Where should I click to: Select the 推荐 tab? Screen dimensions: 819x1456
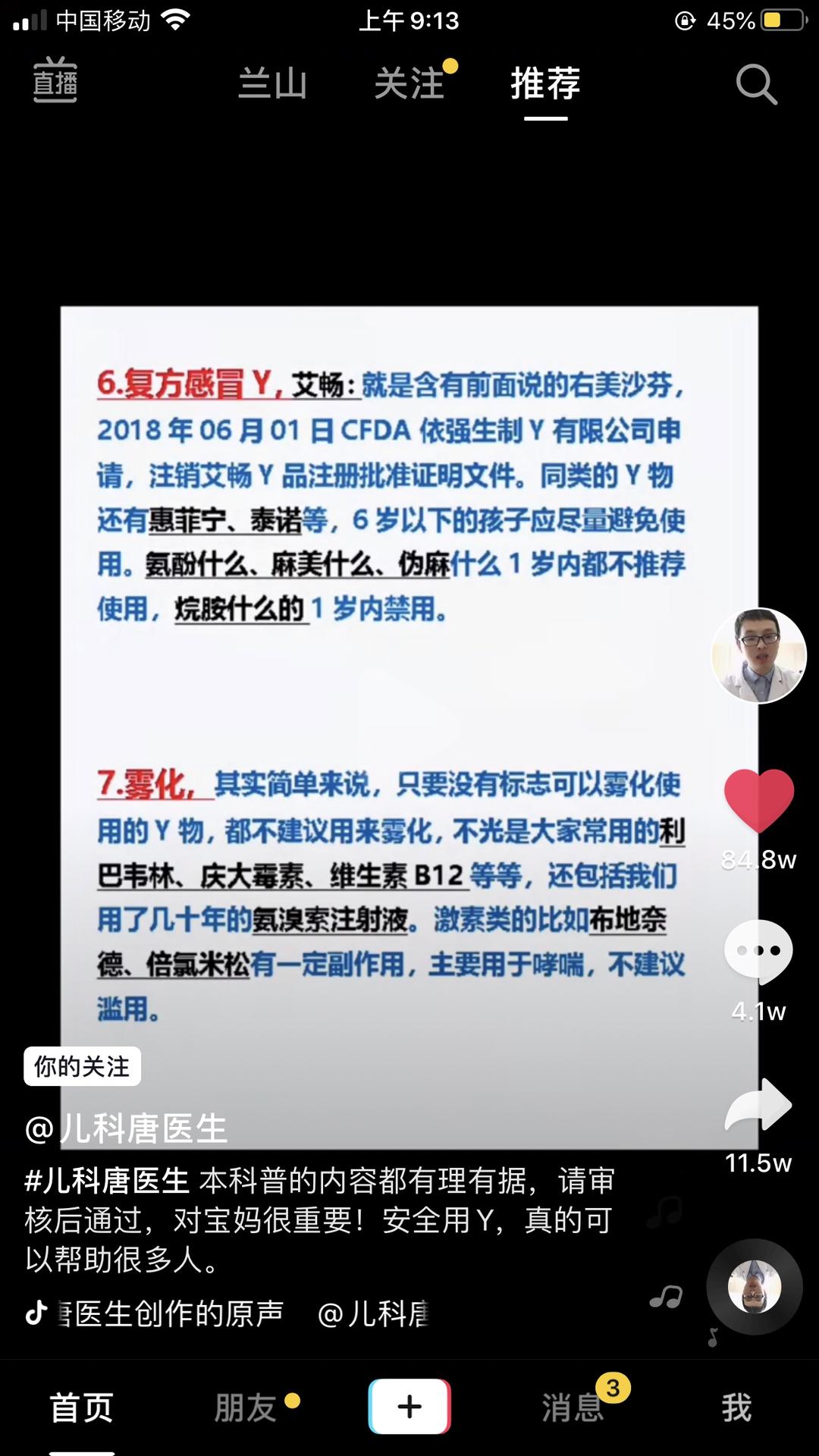click(544, 85)
